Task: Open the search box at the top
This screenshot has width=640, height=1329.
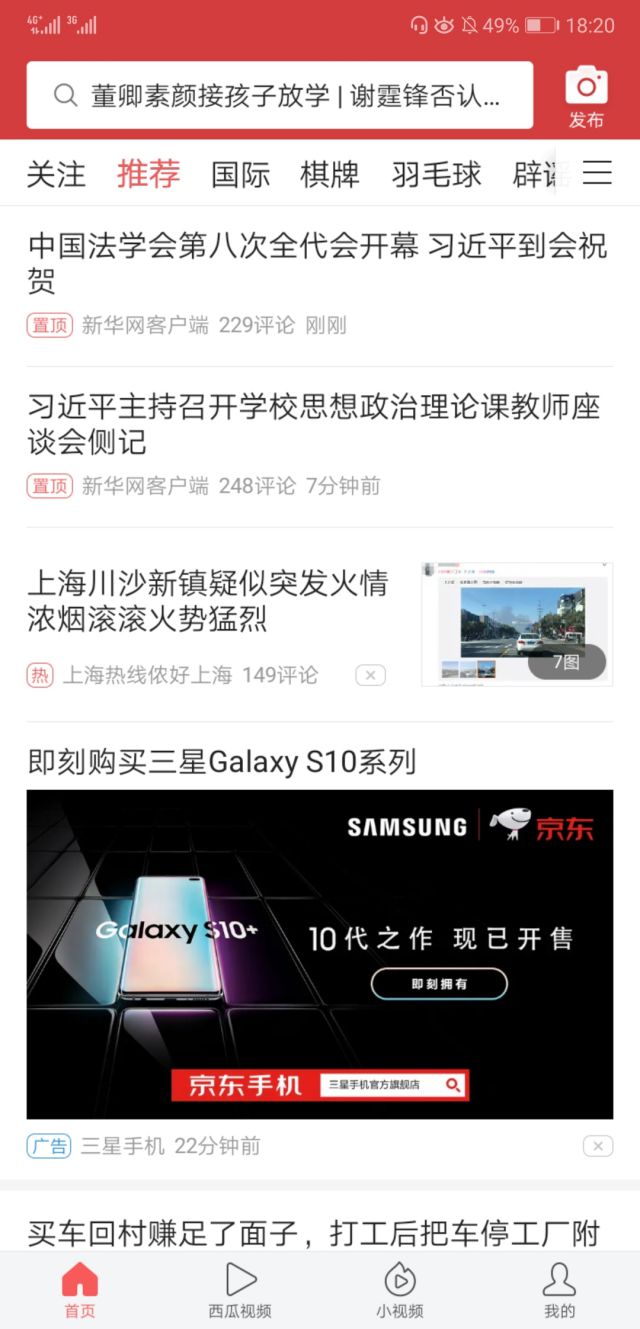Action: 280,96
